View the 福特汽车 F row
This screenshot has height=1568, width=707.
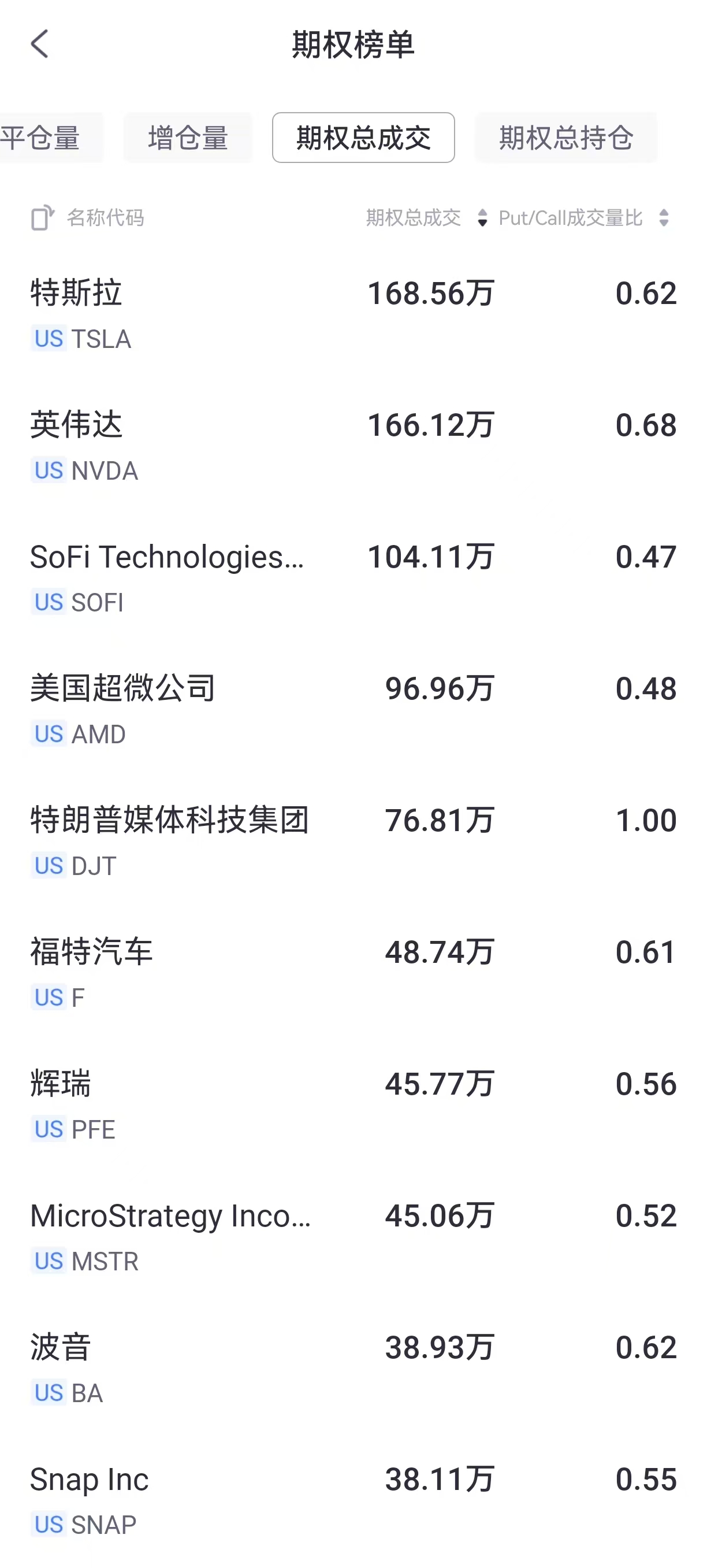(353, 973)
